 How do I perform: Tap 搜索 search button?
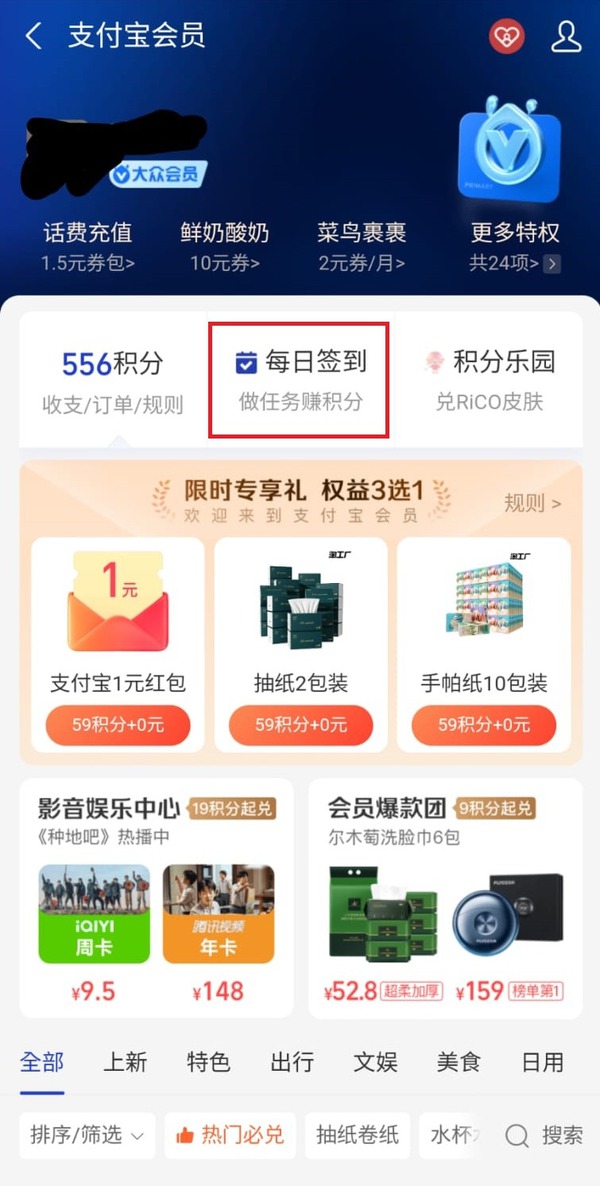click(545, 1135)
